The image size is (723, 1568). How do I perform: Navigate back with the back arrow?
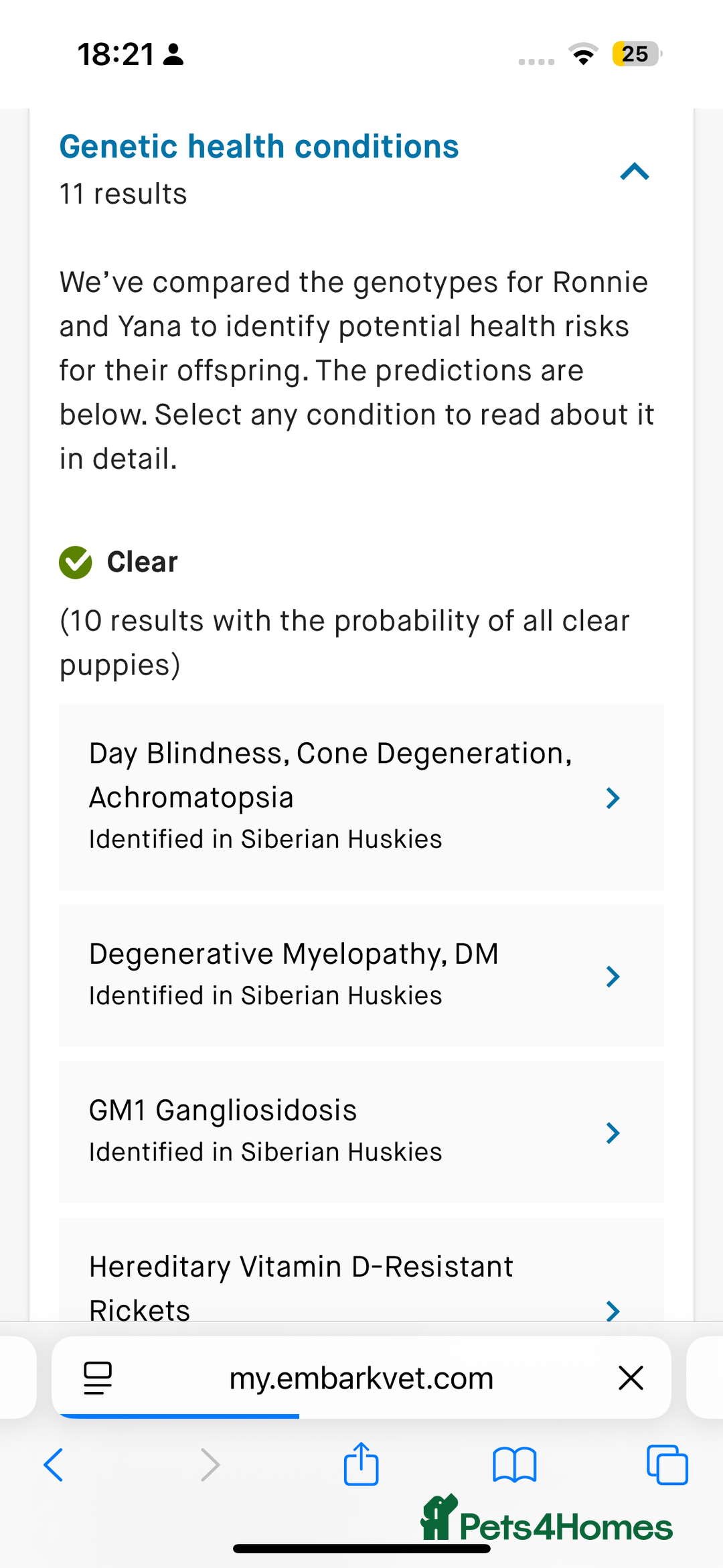click(54, 1464)
